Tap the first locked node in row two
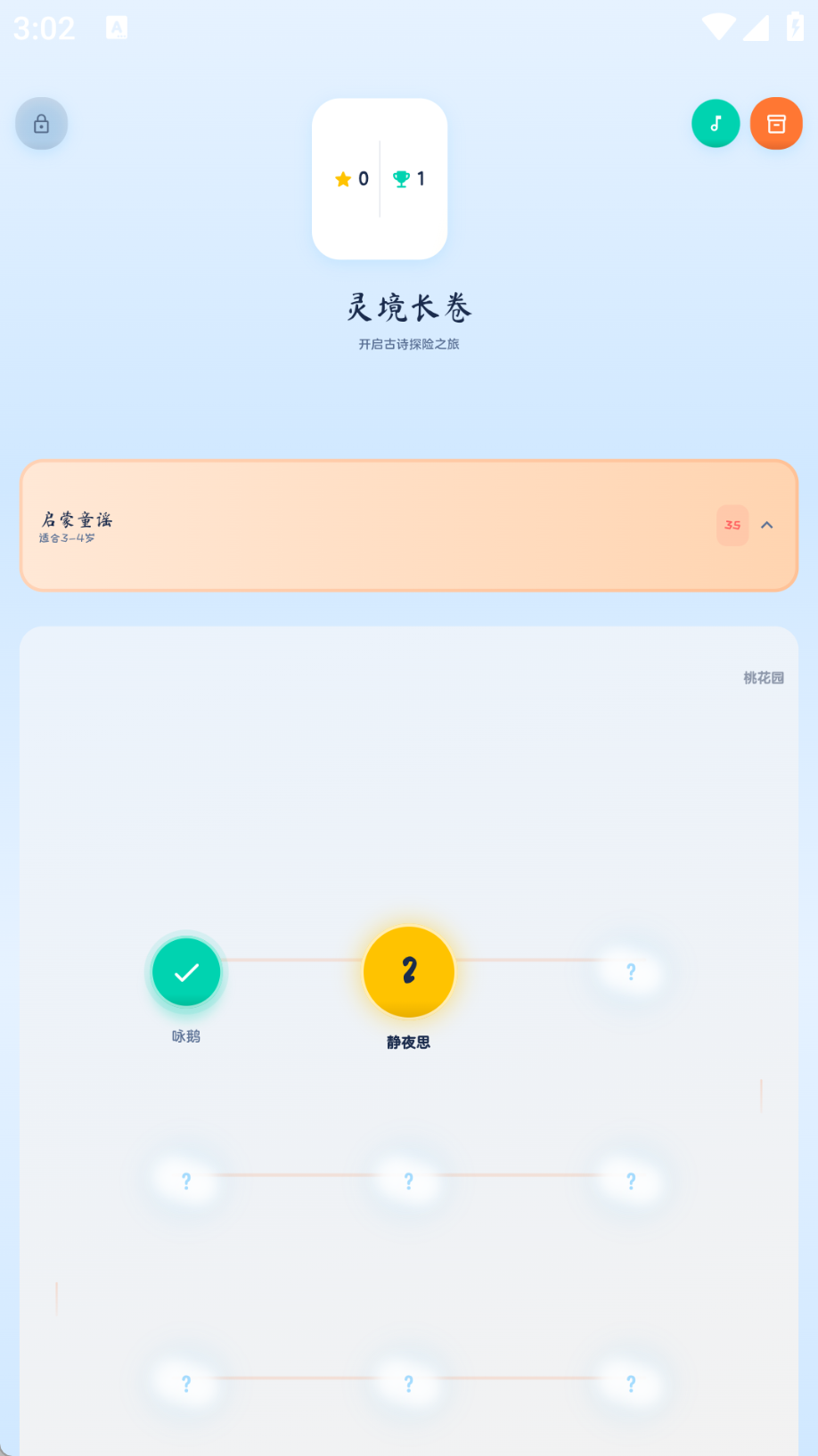The image size is (818, 1456). tap(185, 1181)
